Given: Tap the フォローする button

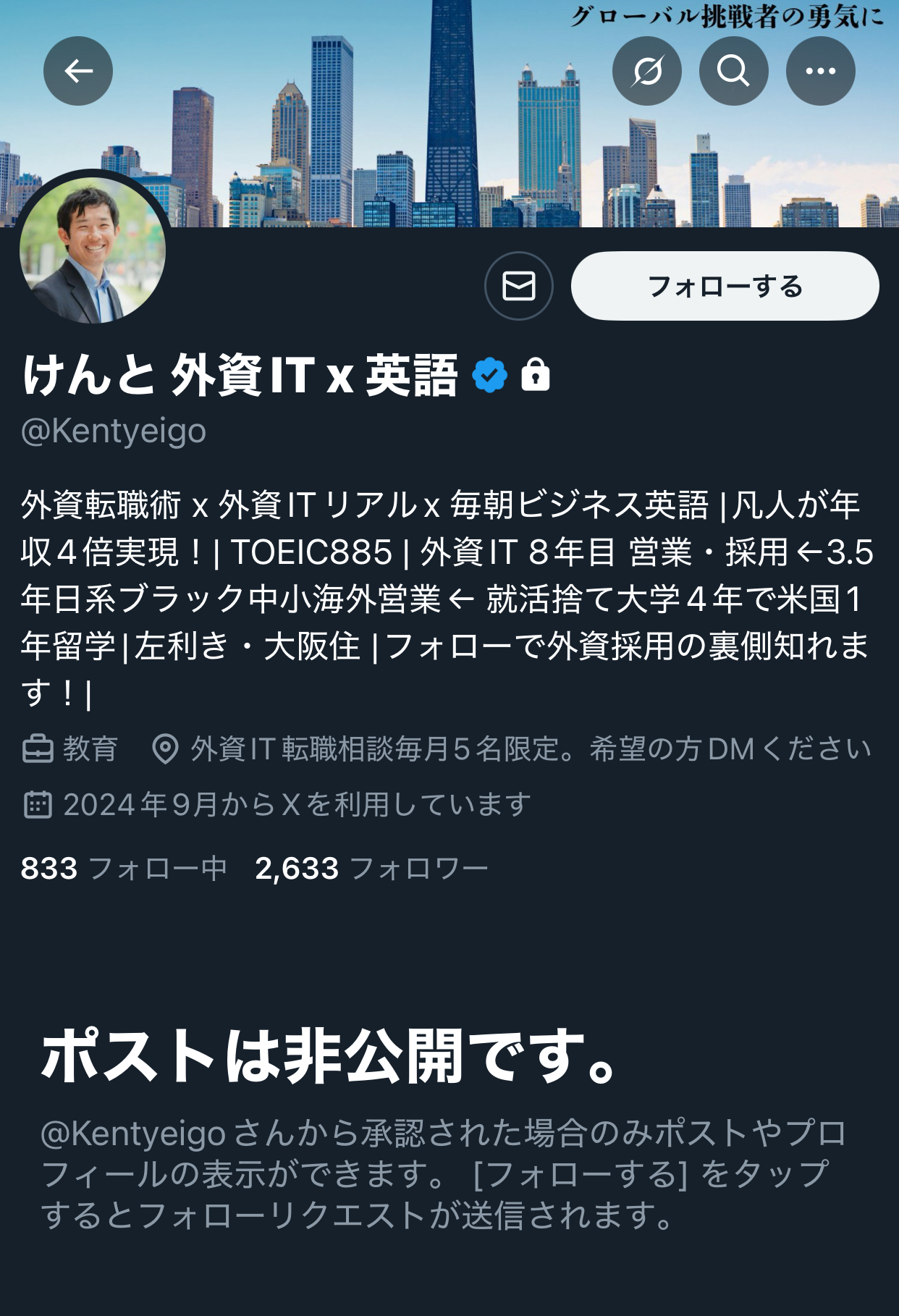Looking at the screenshot, I should (725, 286).
